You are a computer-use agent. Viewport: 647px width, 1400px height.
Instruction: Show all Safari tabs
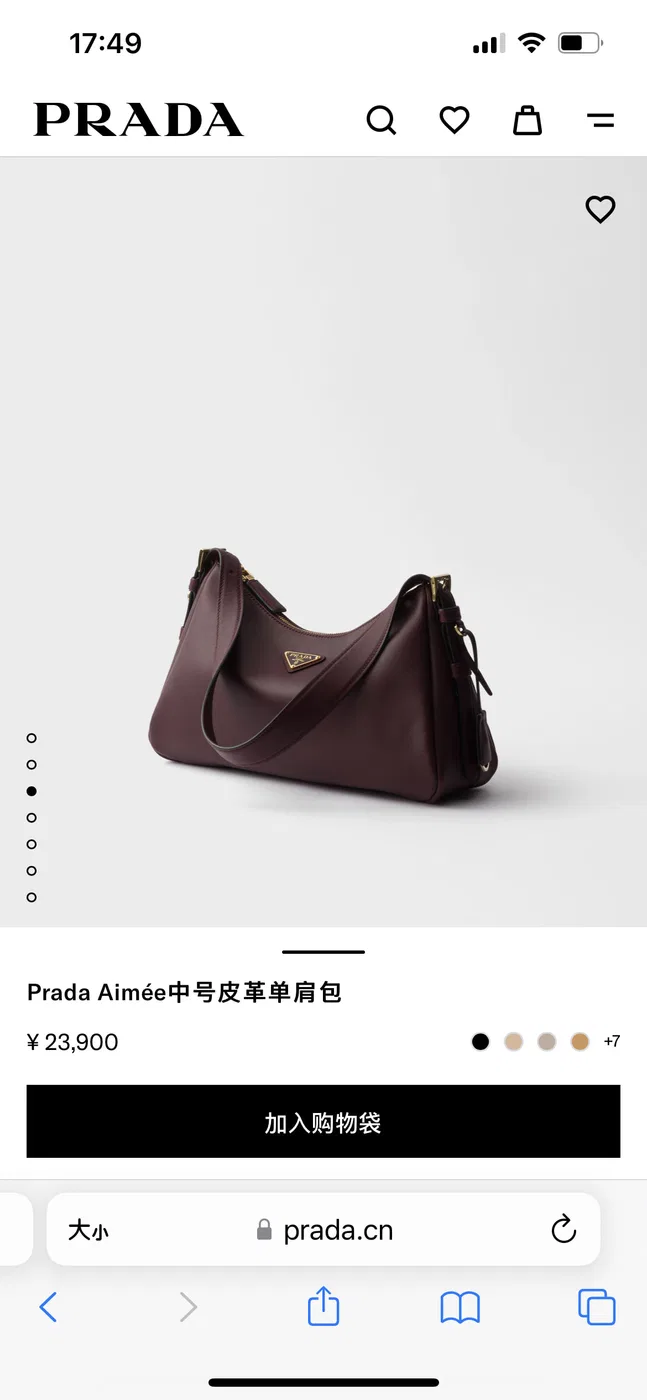pos(597,1307)
